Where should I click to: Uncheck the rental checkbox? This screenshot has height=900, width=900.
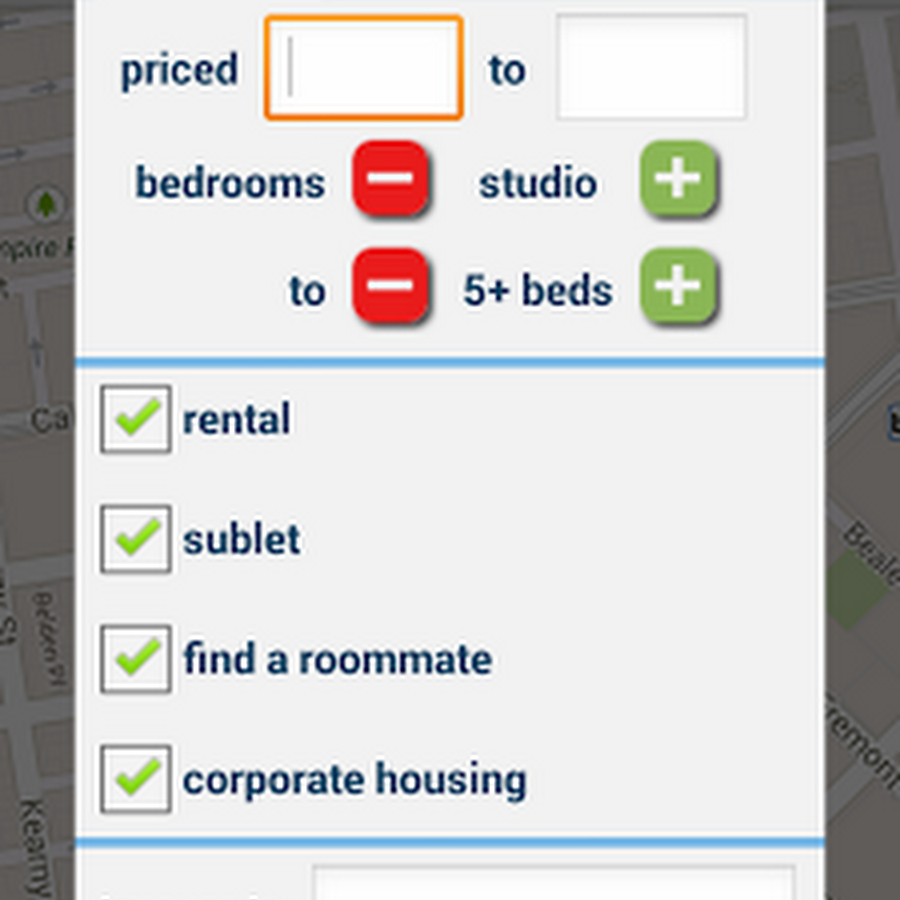coord(136,419)
